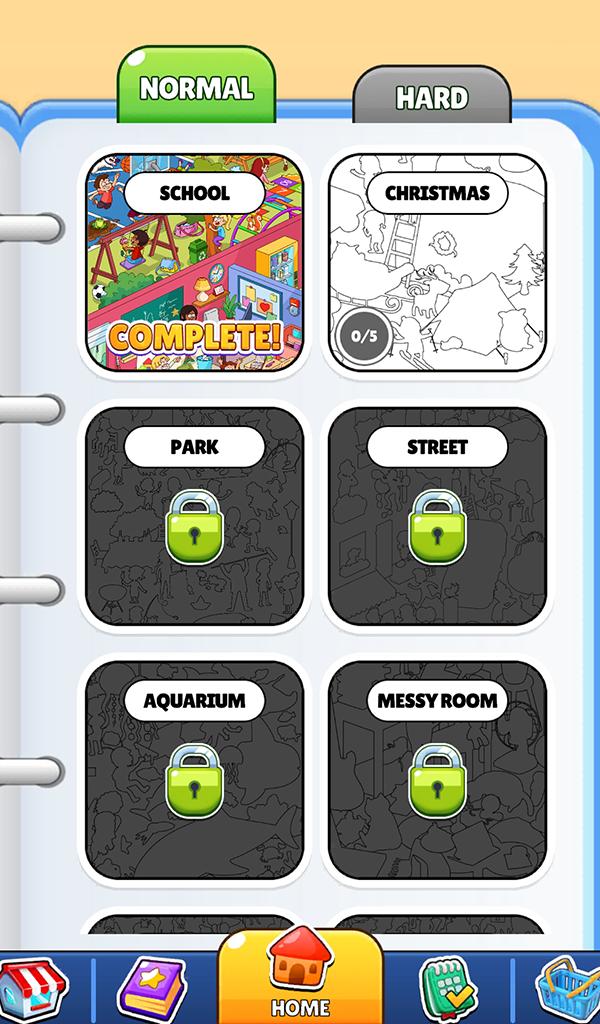Open the completed School level
The height and width of the screenshot is (1024, 600).
tap(195, 263)
